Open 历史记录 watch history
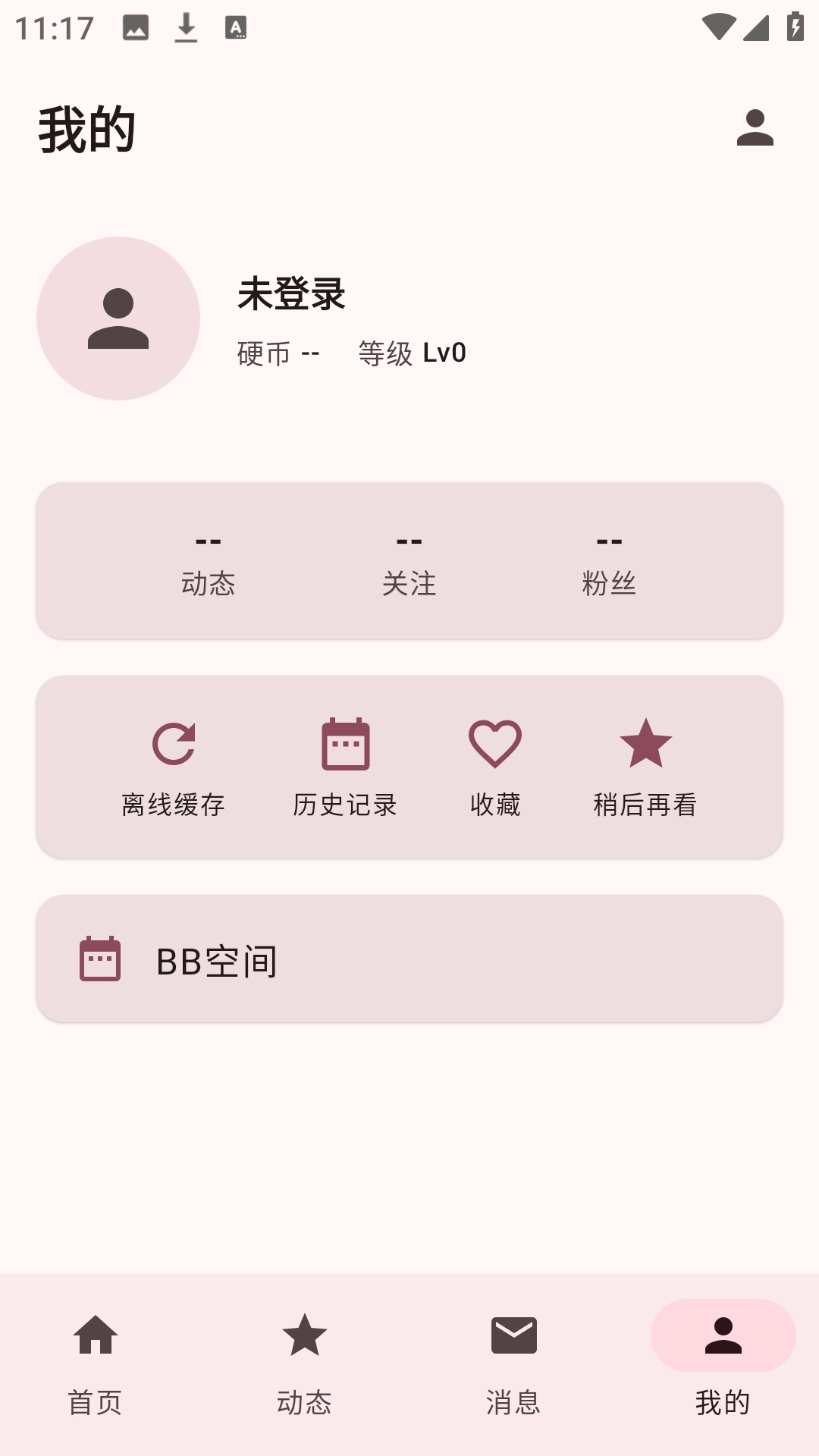This screenshot has width=819, height=1456. pyautogui.click(x=345, y=767)
